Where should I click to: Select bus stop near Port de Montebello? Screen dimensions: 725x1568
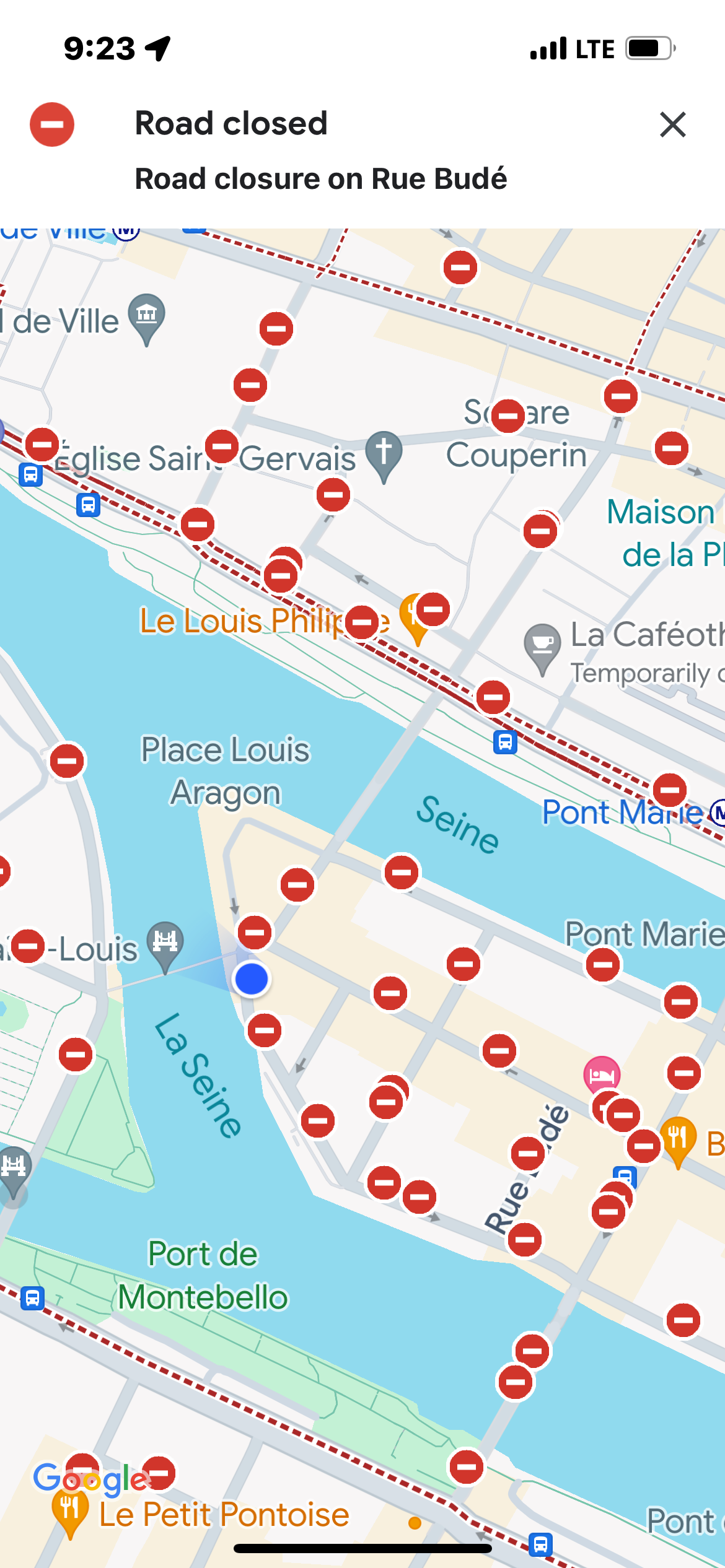pos(32,1298)
